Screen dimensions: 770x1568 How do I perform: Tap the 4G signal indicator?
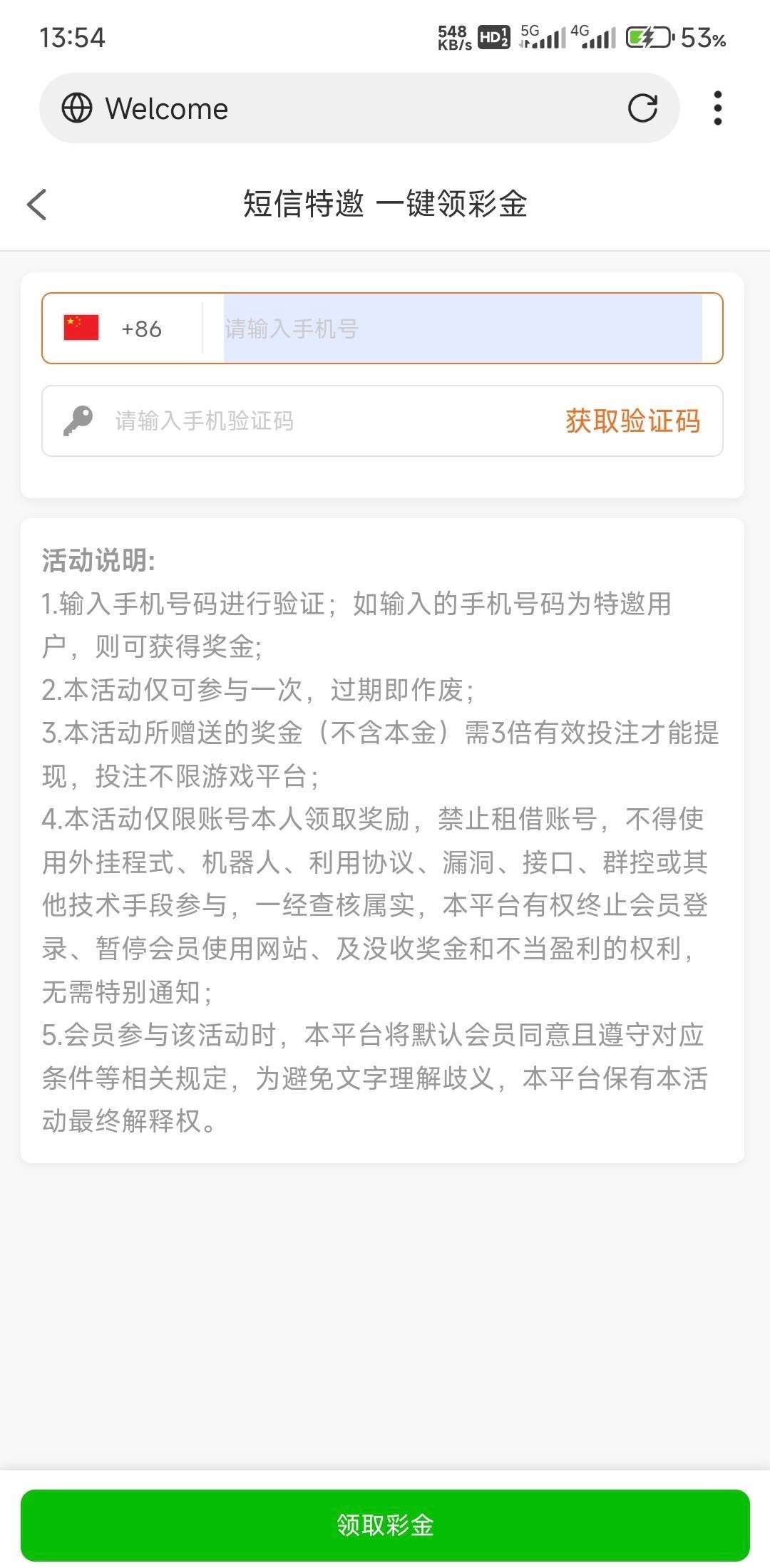point(597,37)
